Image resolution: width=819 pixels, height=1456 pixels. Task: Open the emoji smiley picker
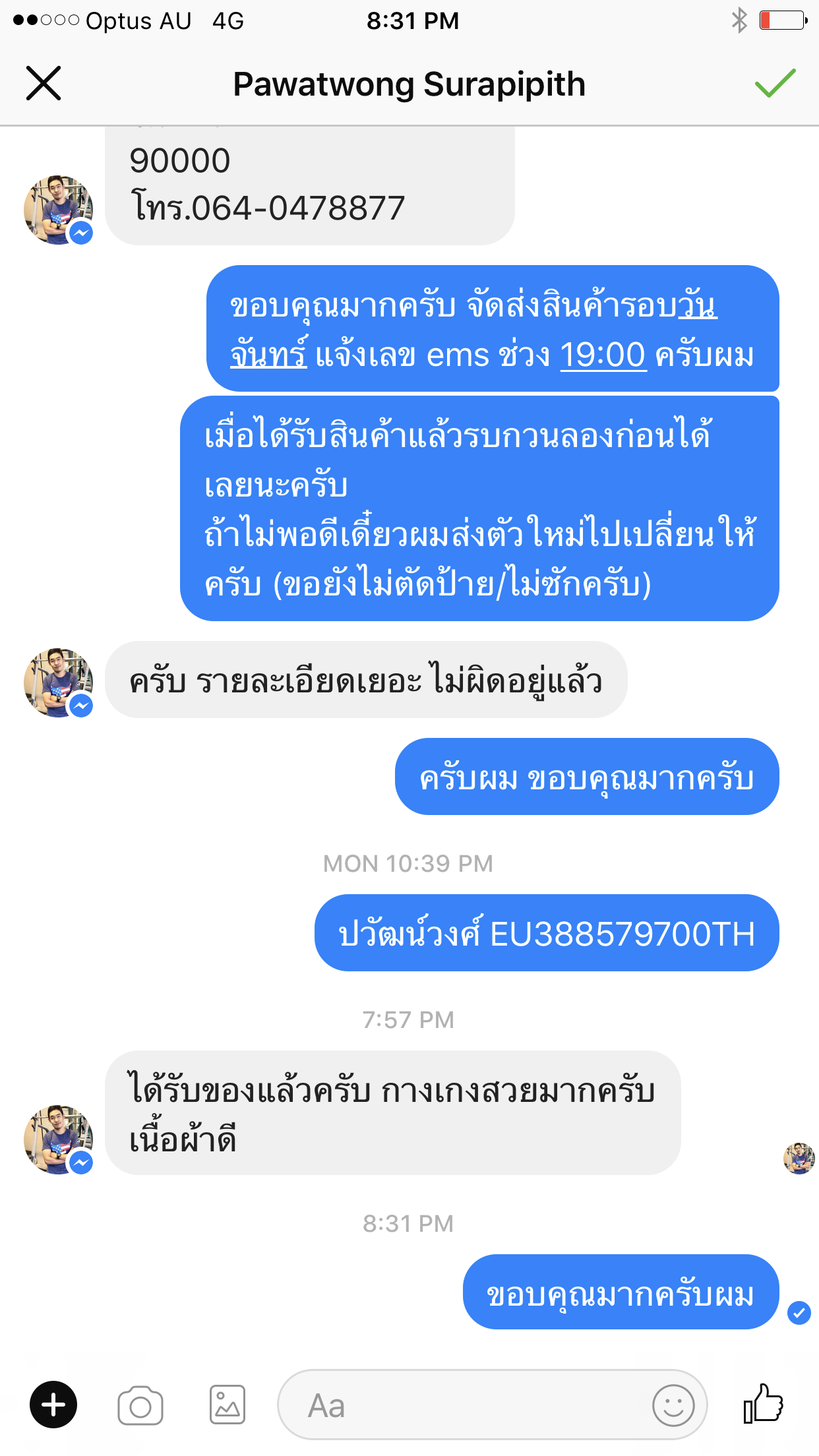[673, 1405]
